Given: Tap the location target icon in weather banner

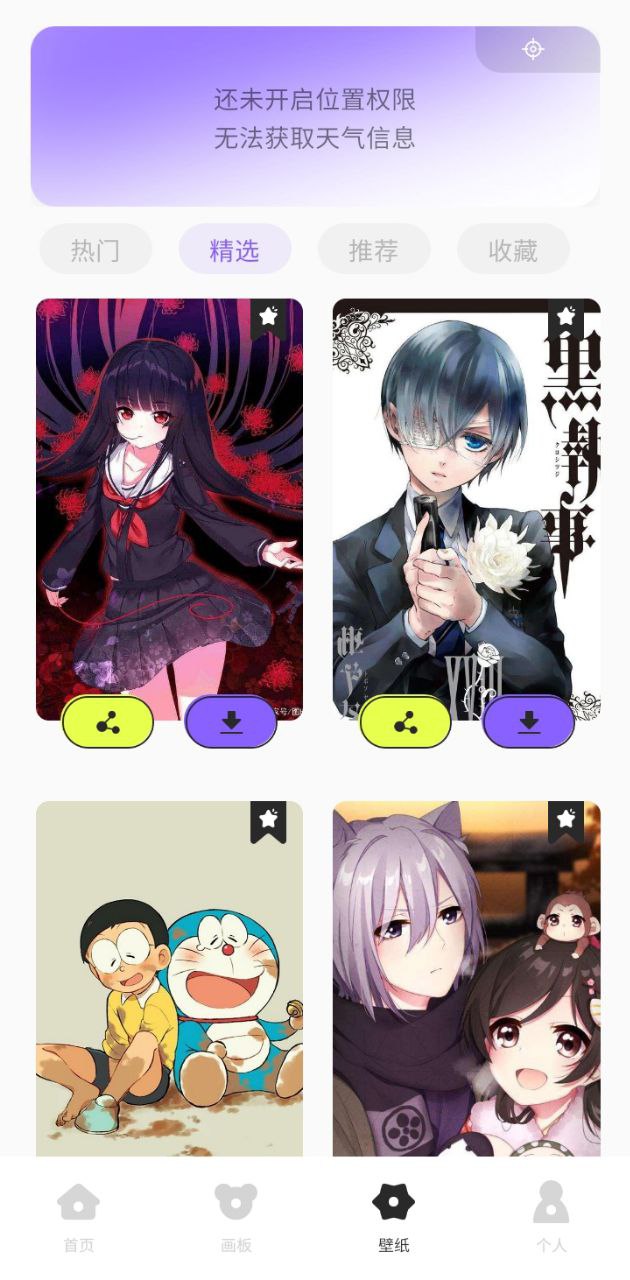Looking at the screenshot, I should pos(533,49).
